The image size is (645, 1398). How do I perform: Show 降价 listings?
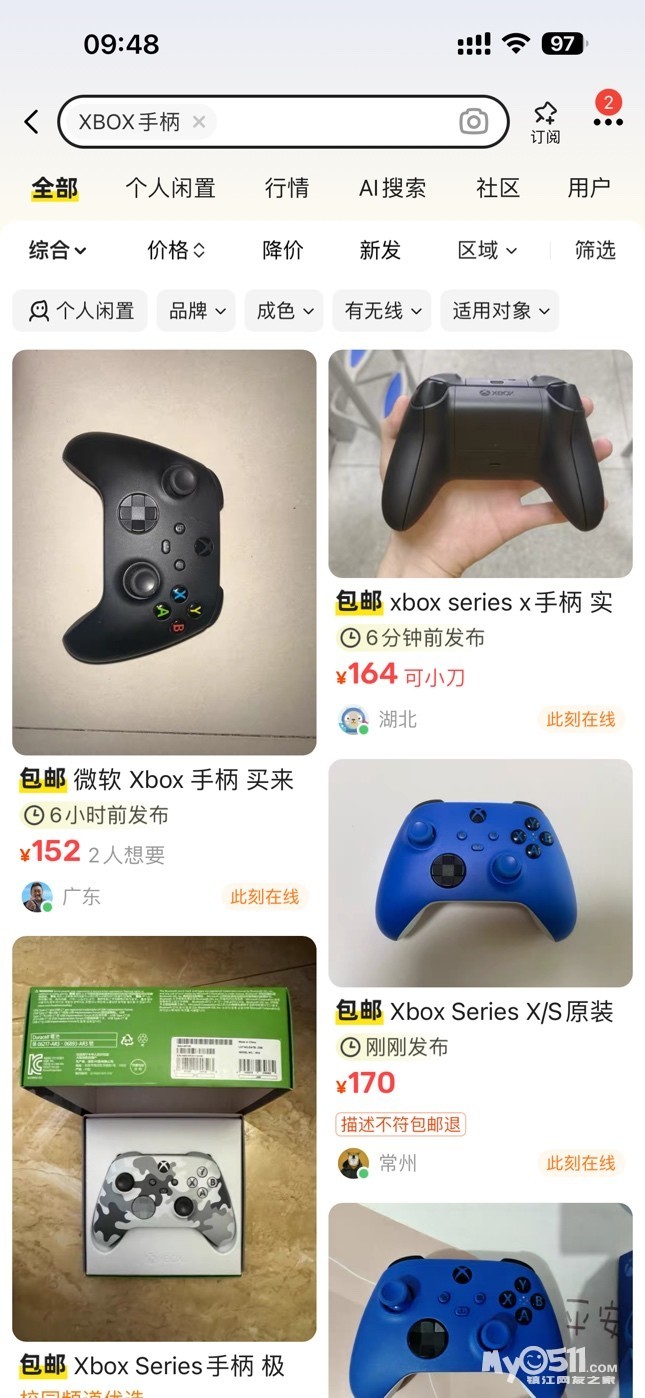click(x=283, y=250)
